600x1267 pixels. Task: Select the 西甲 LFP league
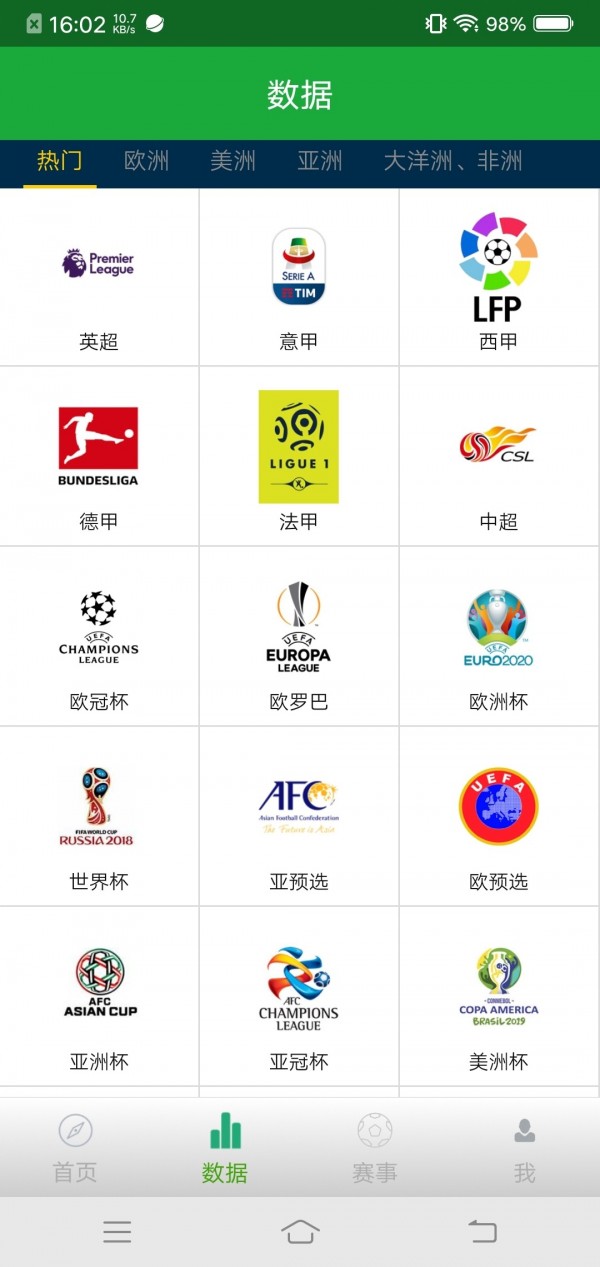(x=499, y=277)
